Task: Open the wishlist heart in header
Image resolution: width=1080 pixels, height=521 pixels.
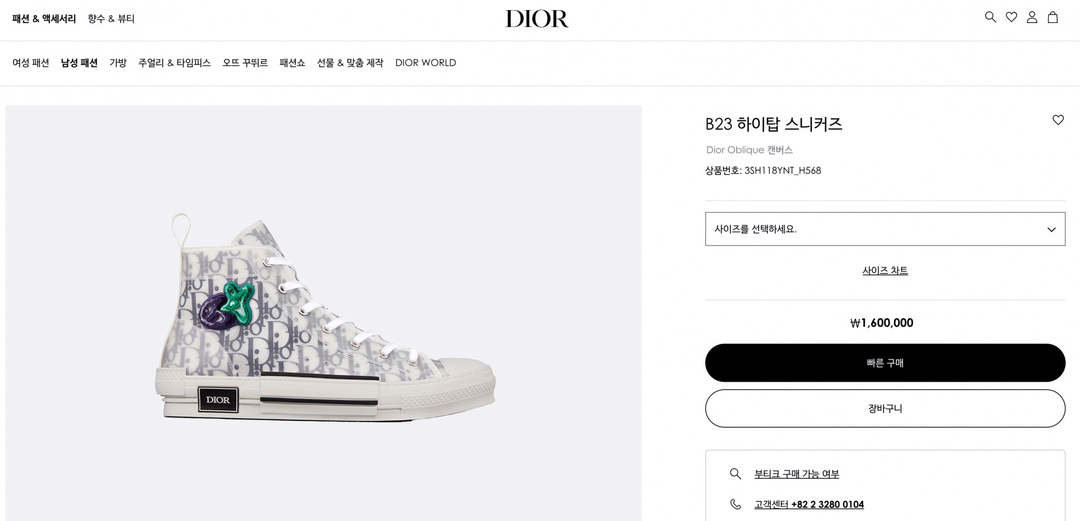Action: (1011, 17)
